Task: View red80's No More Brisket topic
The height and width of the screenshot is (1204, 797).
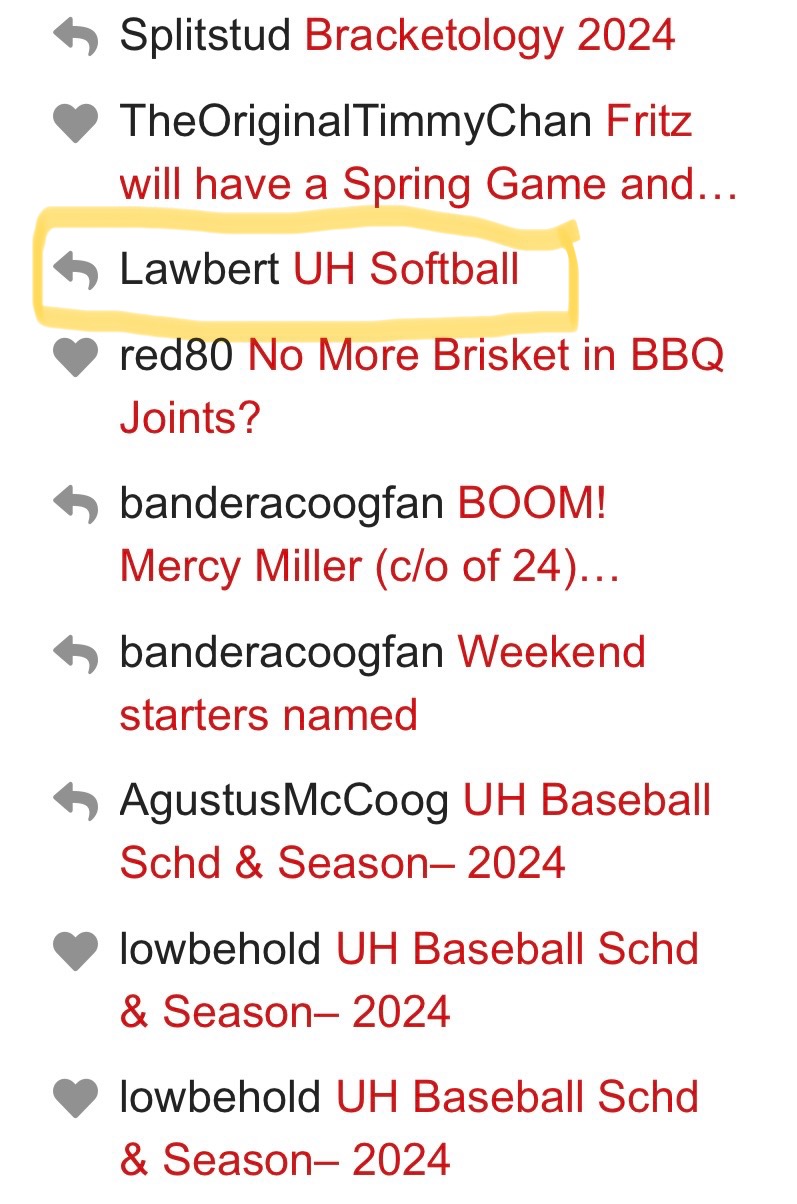Action: 485,356
